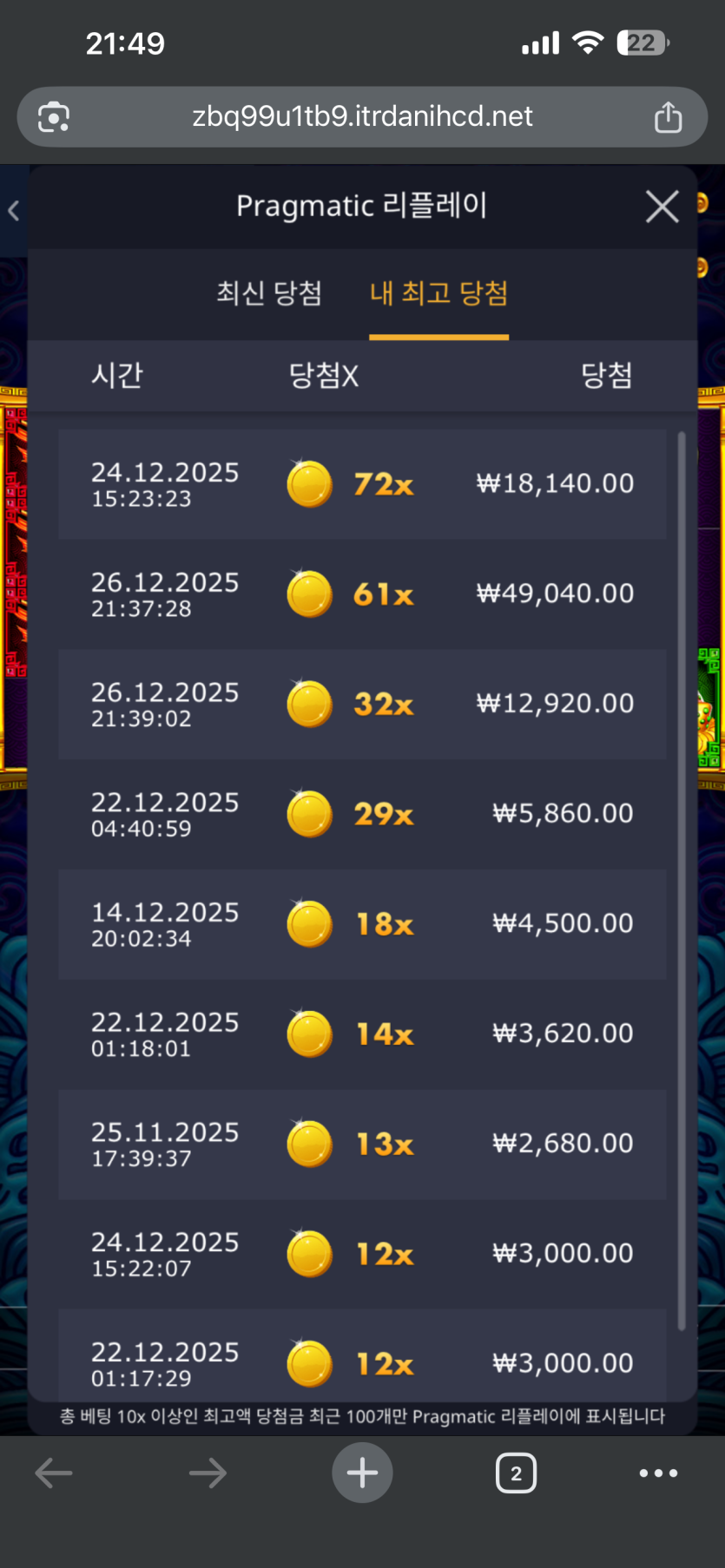Open the 29x win replay
The image size is (725, 1568).
tap(362, 814)
